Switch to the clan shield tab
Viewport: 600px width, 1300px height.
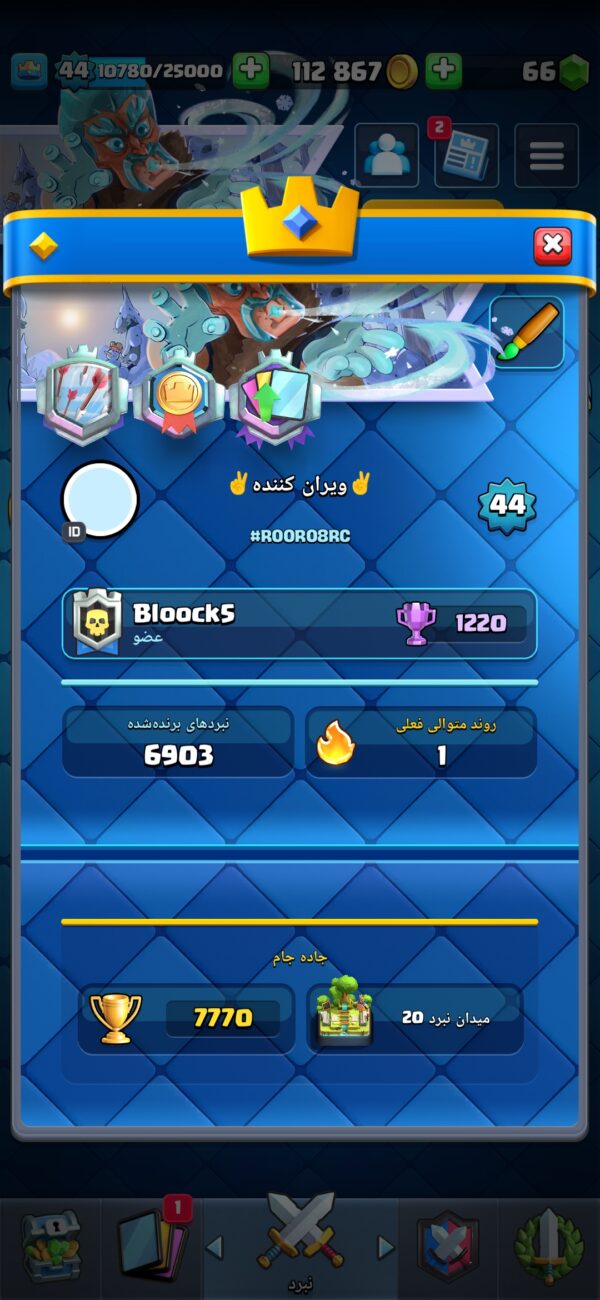[x=447, y=1246]
